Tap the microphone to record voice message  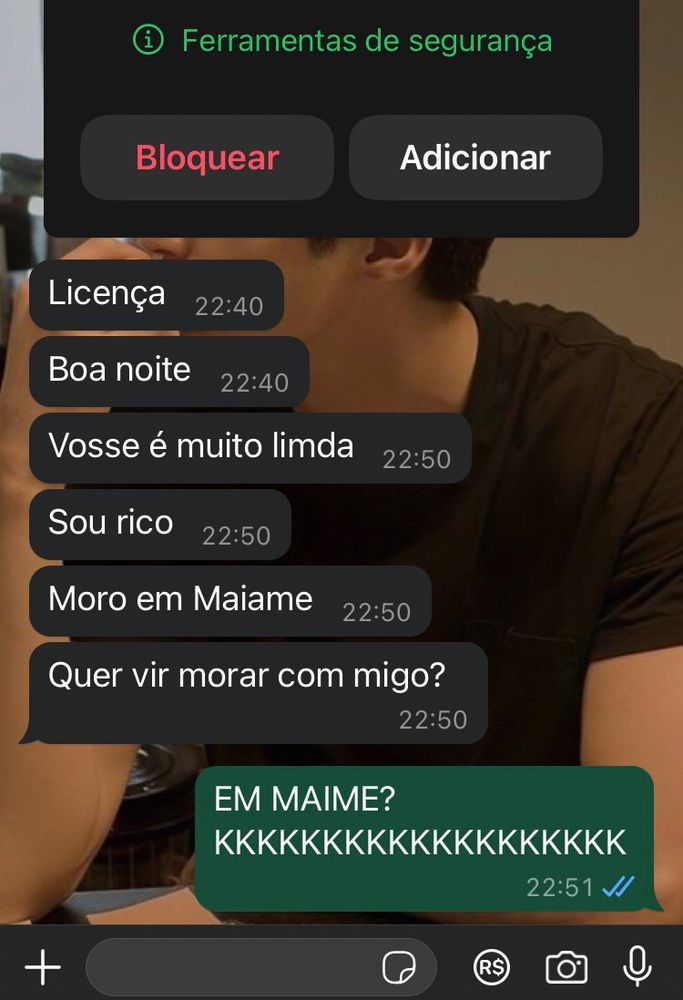coord(637,967)
